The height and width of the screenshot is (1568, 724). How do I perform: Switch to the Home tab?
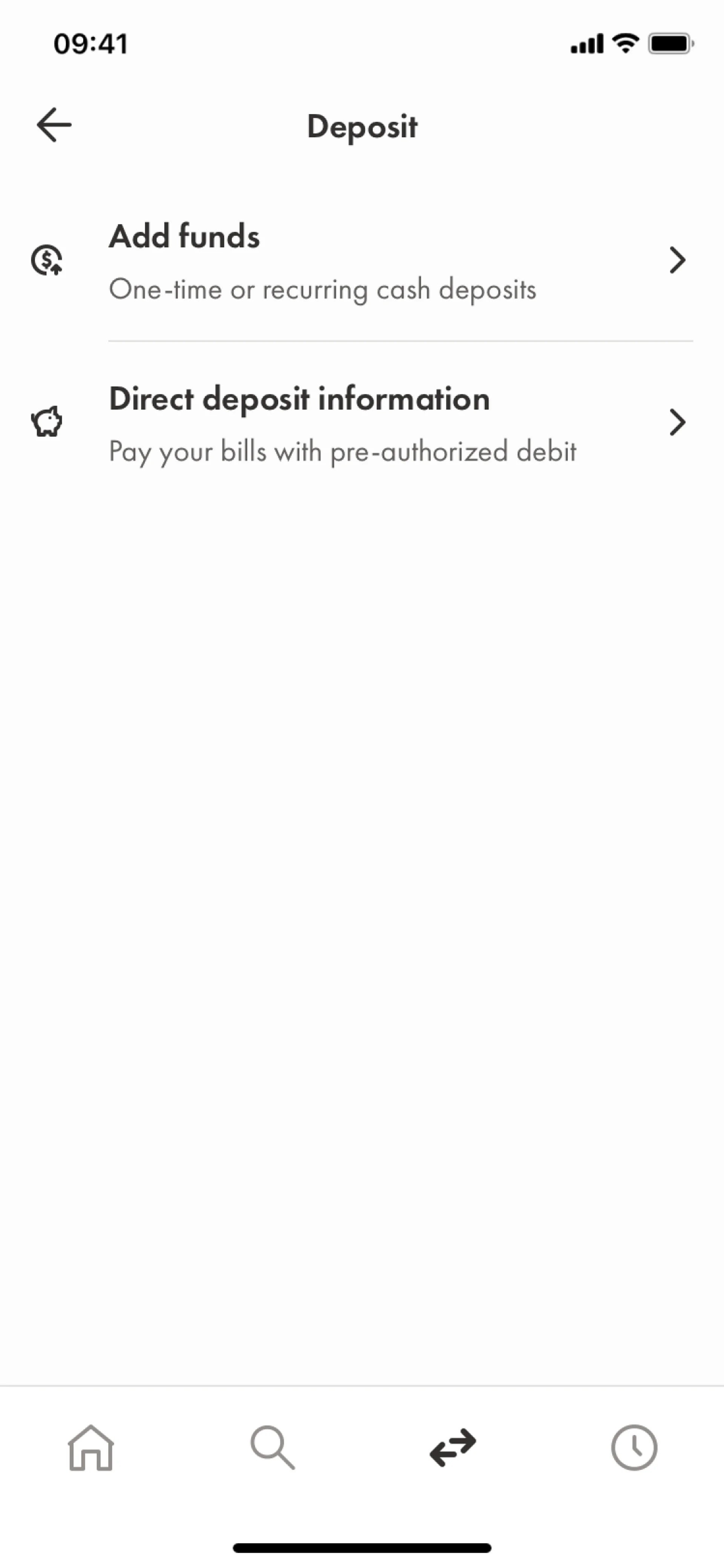click(x=90, y=1447)
